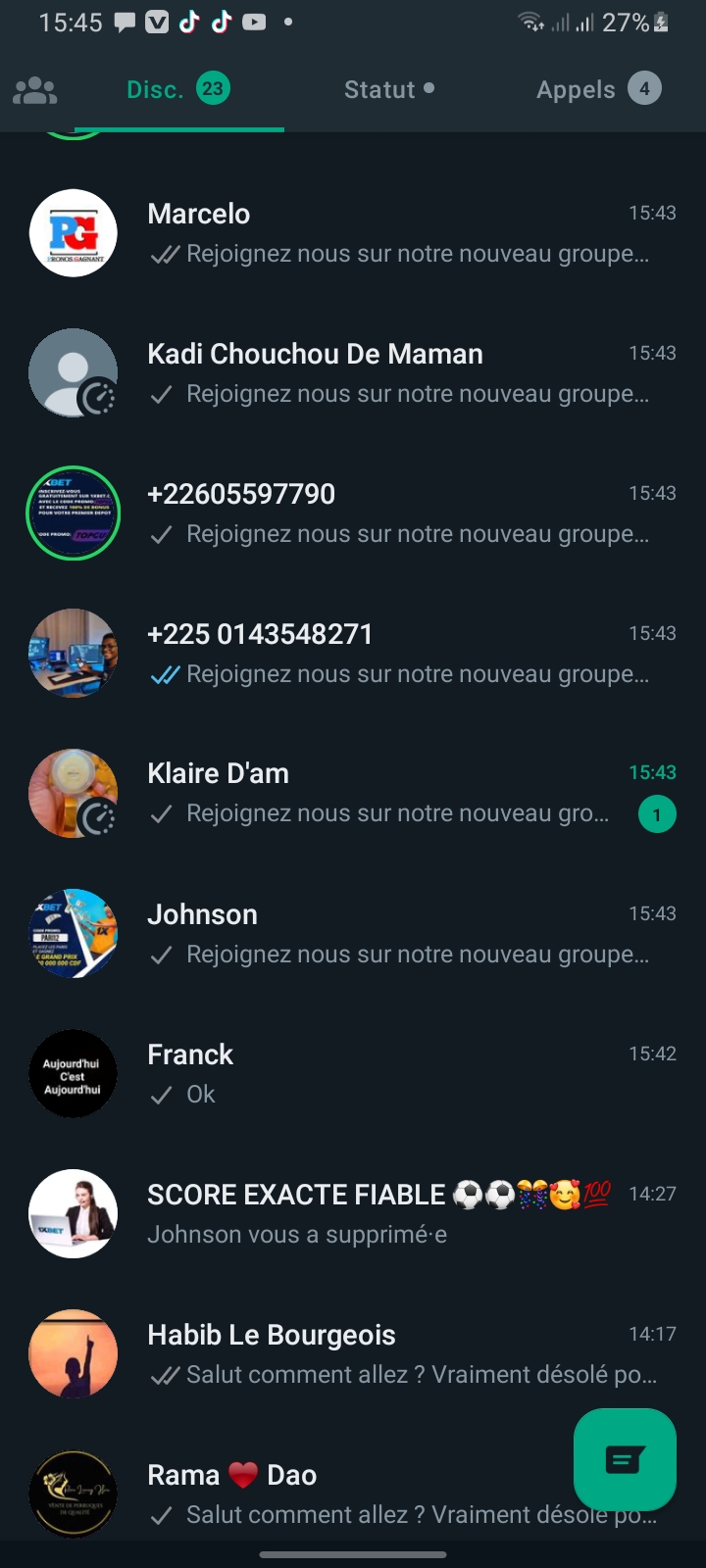View Franck's profile picture
706x1568 pixels.
(x=73, y=1074)
